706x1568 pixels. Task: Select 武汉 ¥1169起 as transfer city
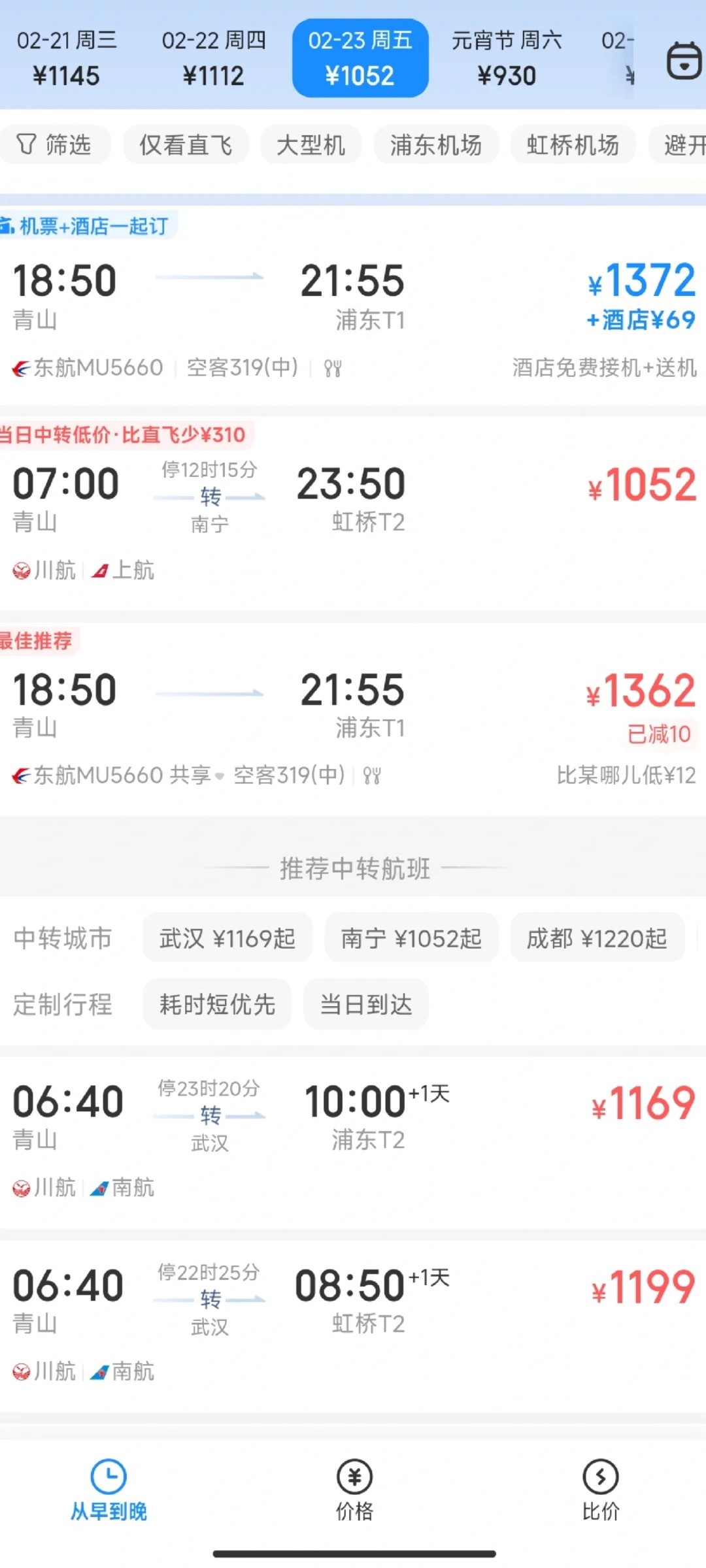click(x=226, y=939)
